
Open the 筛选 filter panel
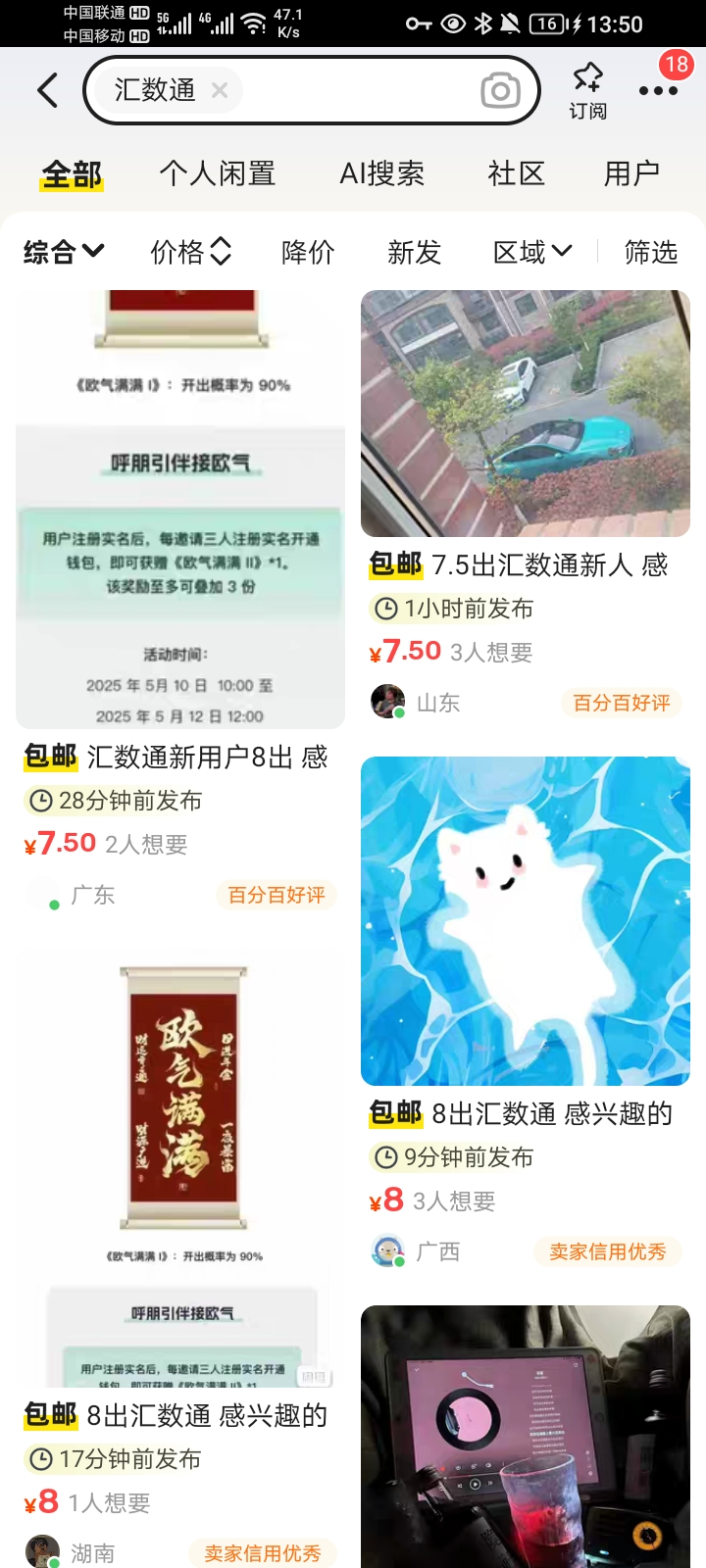[651, 252]
